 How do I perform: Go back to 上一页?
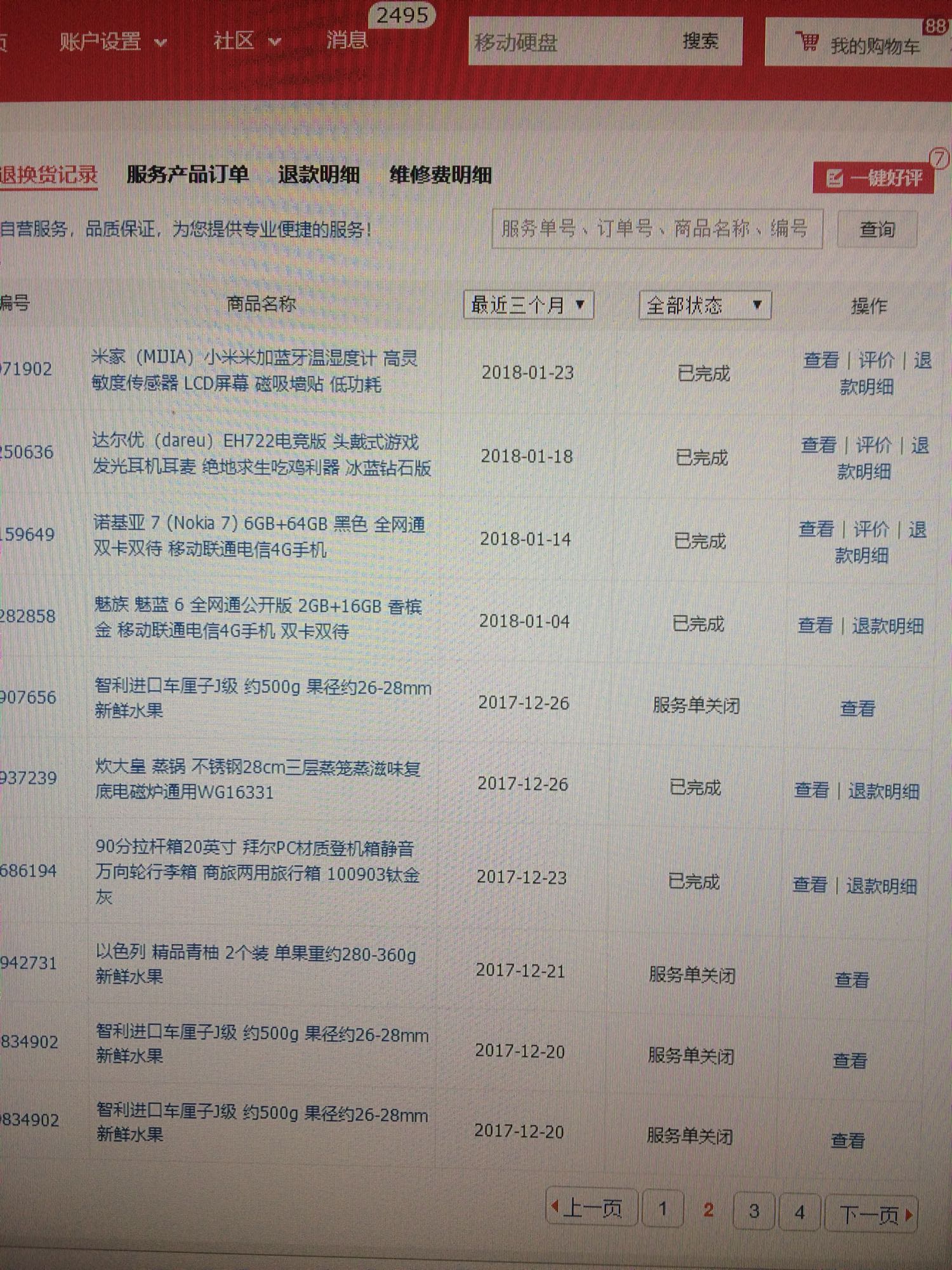591,1208
